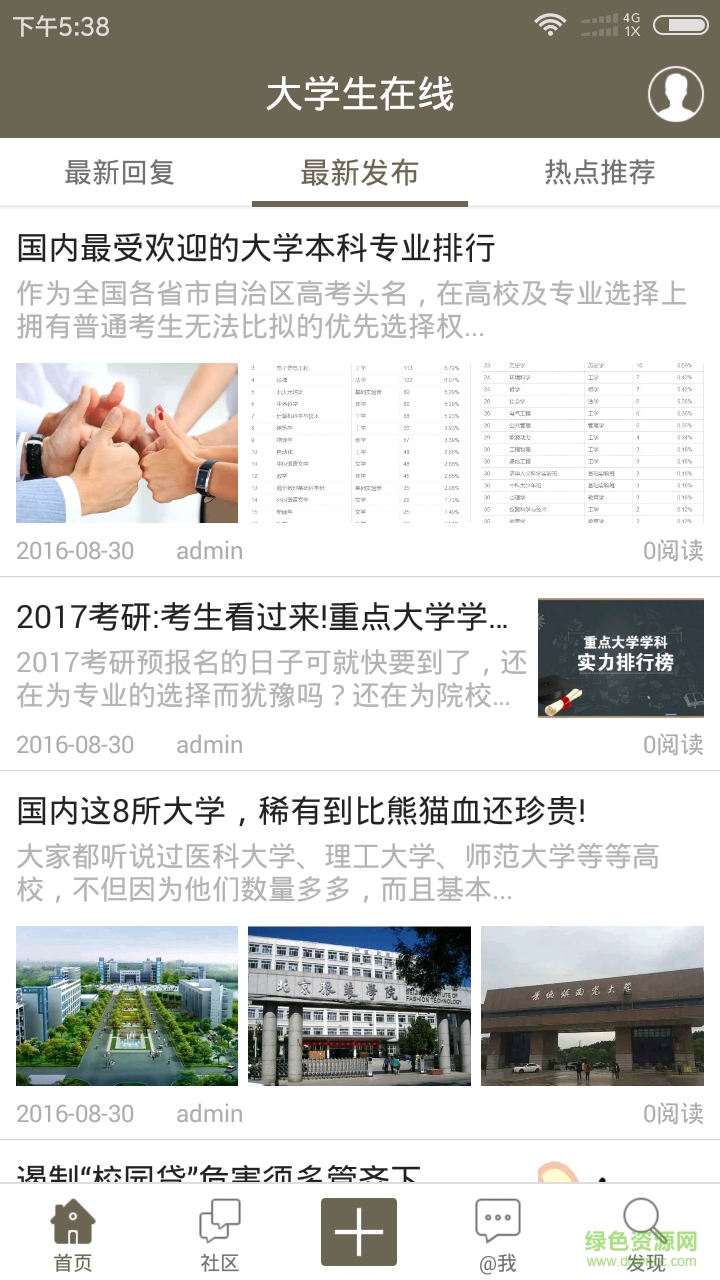Tap the 0阅读 read count on the first post
The width and height of the screenshot is (720, 1280).
pyautogui.click(x=676, y=550)
